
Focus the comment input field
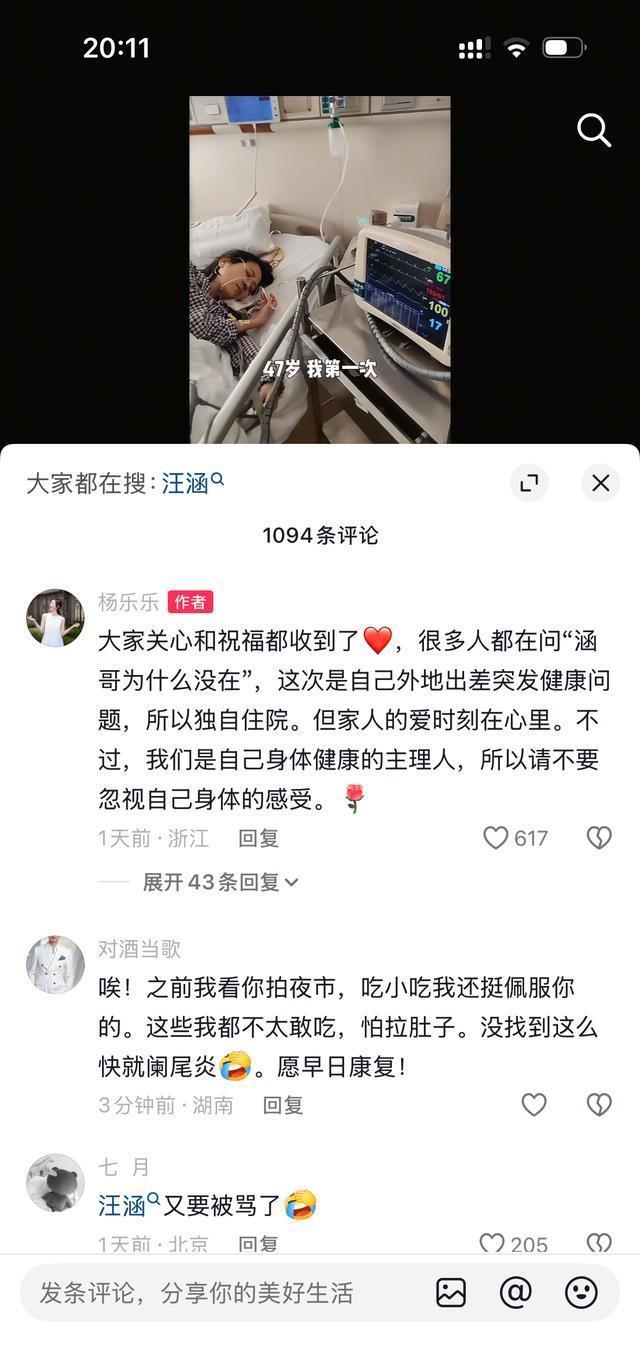pos(220,1293)
